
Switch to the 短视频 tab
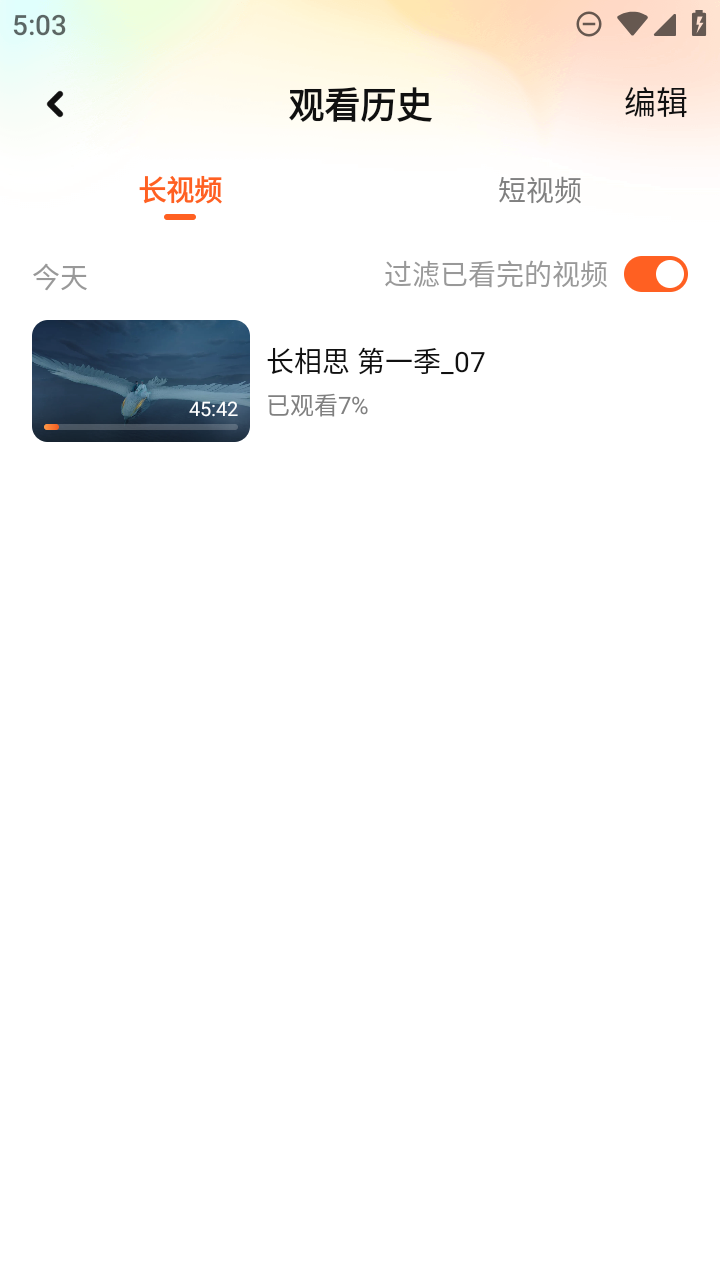coord(539,191)
